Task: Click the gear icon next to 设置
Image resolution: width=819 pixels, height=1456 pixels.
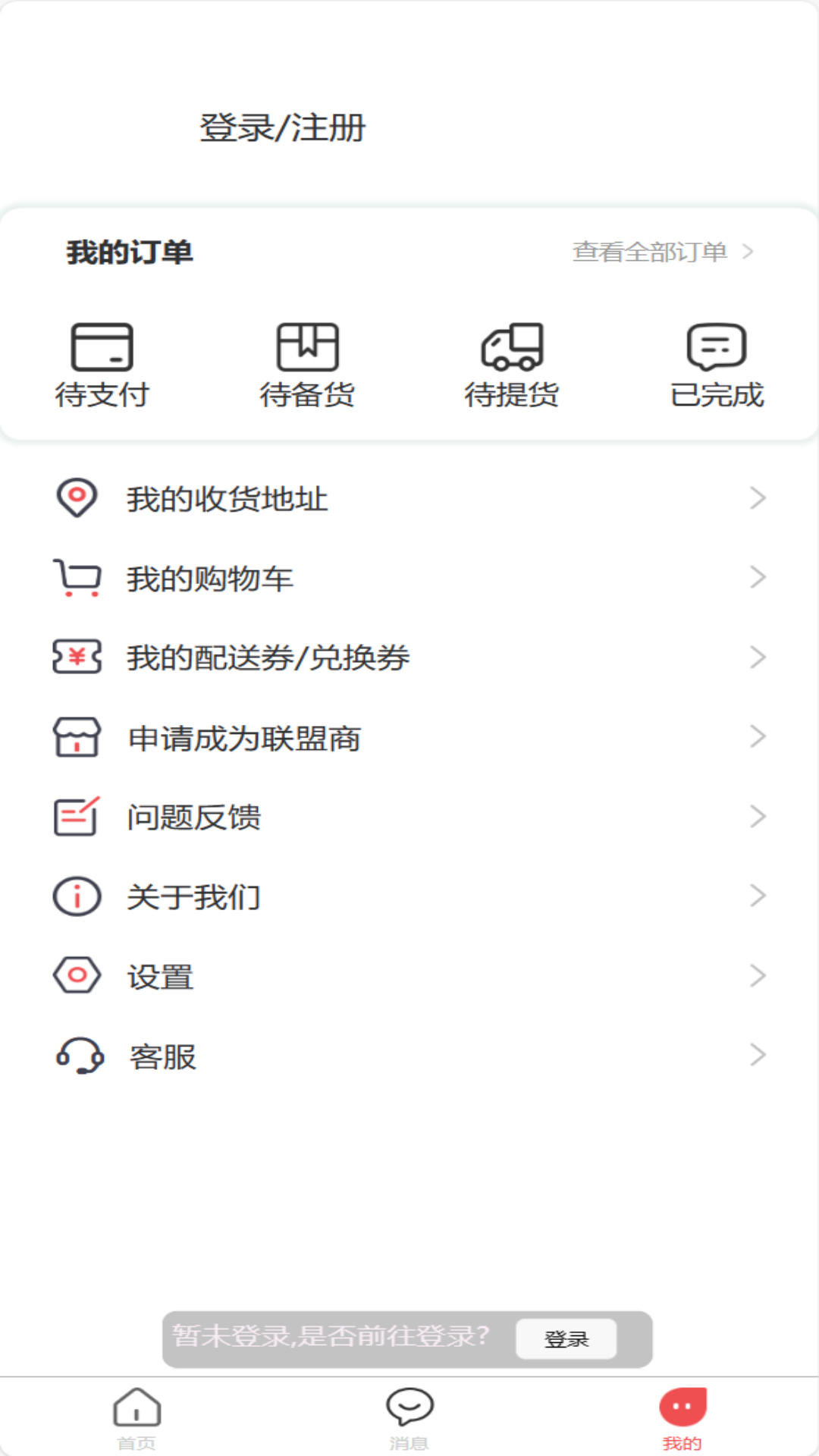Action: click(75, 976)
